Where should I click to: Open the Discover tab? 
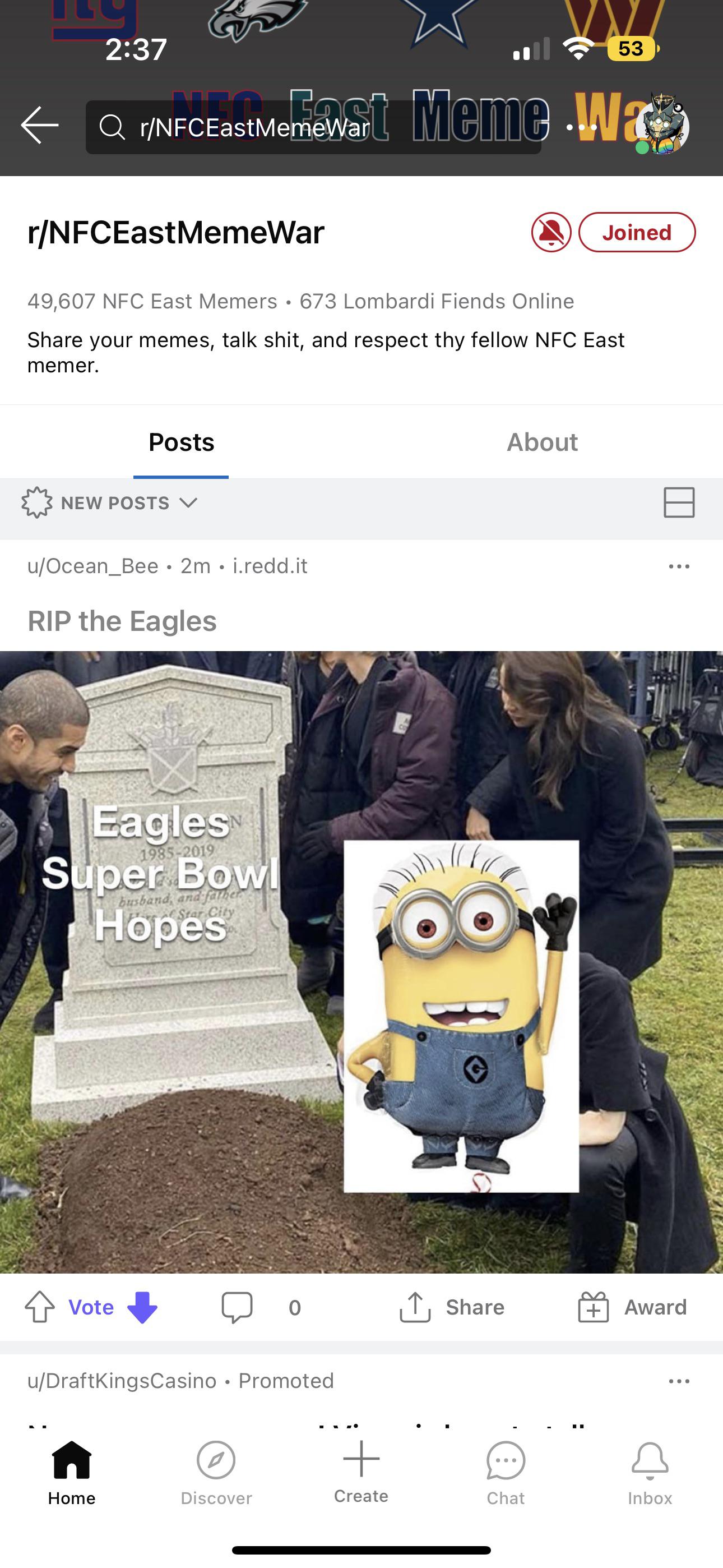click(x=216, y=1472)
